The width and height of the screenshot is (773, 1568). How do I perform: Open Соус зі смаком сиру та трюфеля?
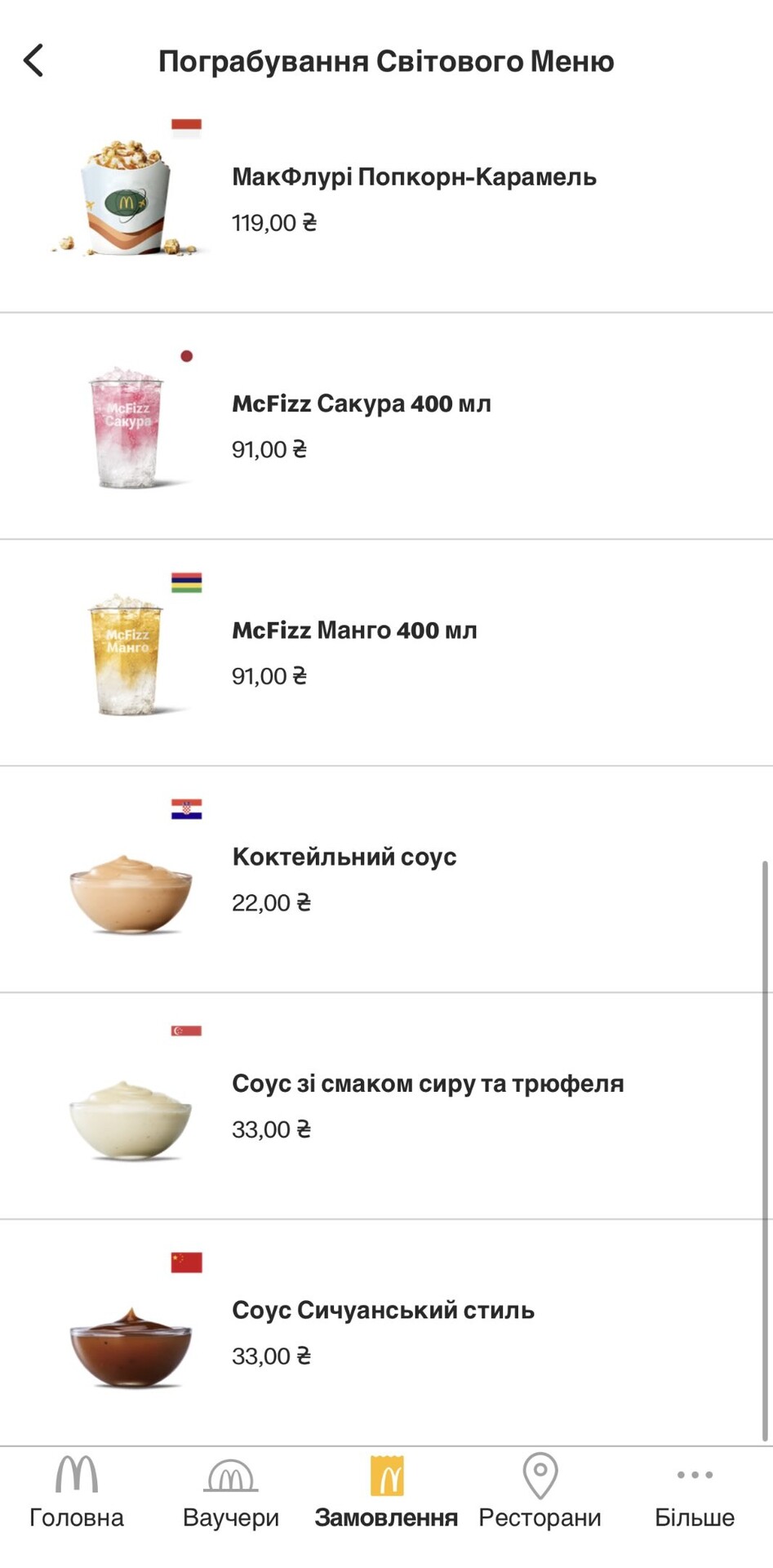coord(427,1084)
